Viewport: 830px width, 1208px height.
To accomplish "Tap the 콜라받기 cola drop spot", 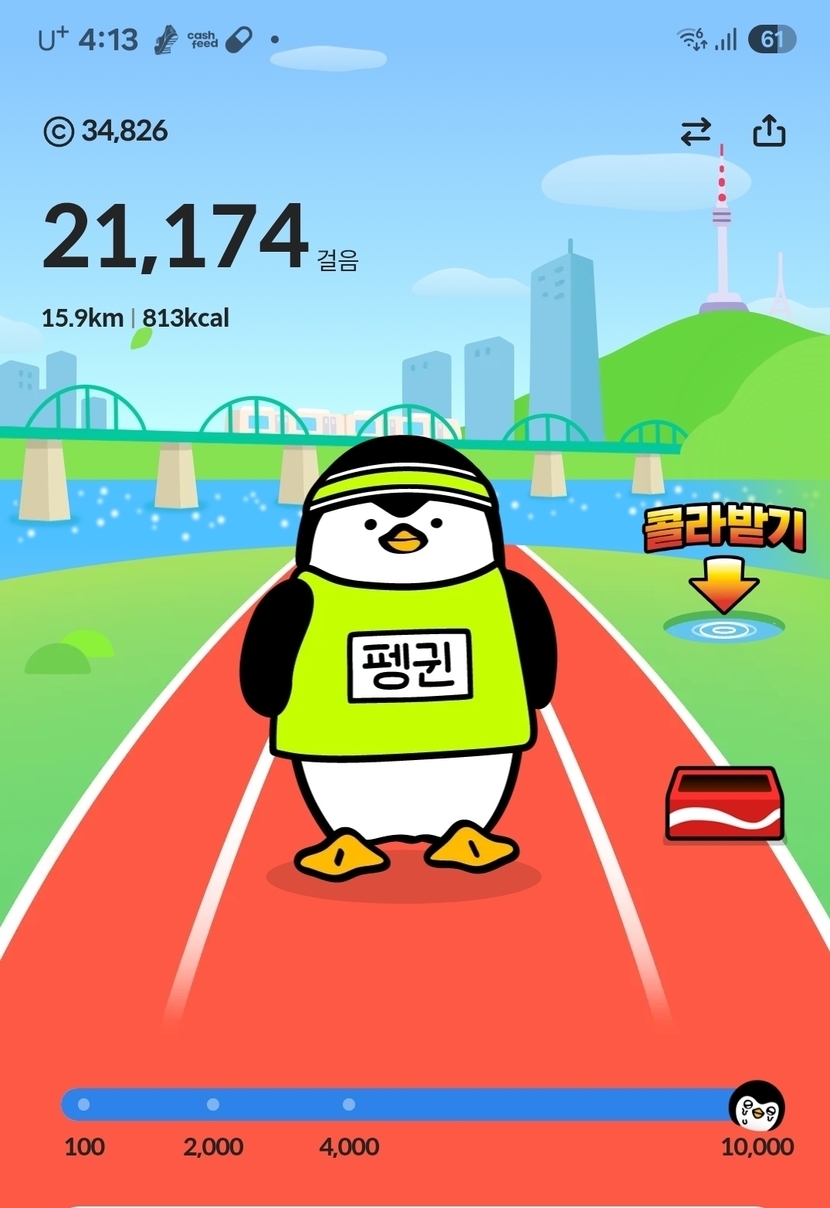I will tap(723, 627).
